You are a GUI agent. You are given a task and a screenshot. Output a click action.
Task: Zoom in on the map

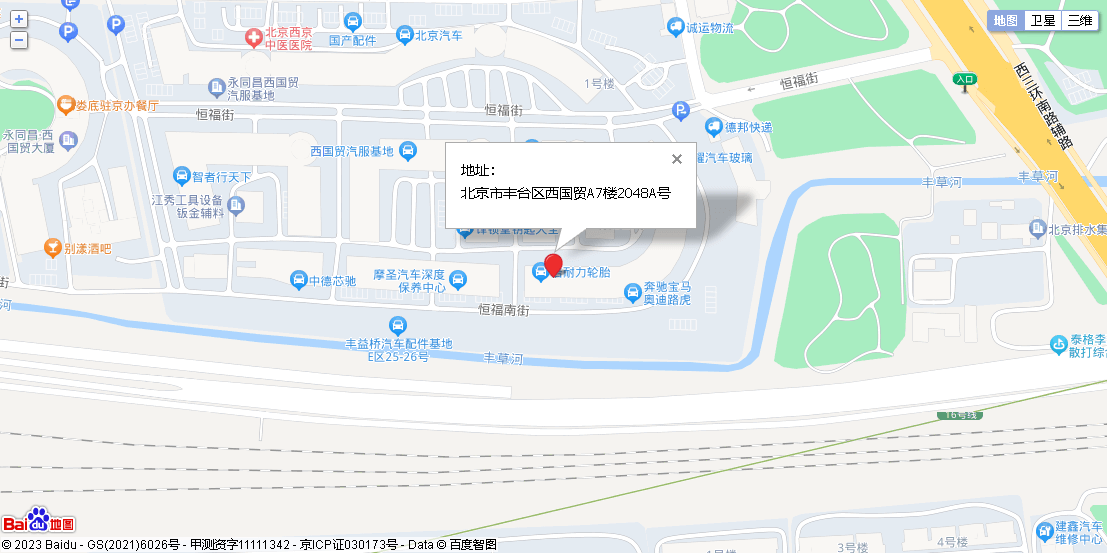pyautogui.click(x=19, y=19)
